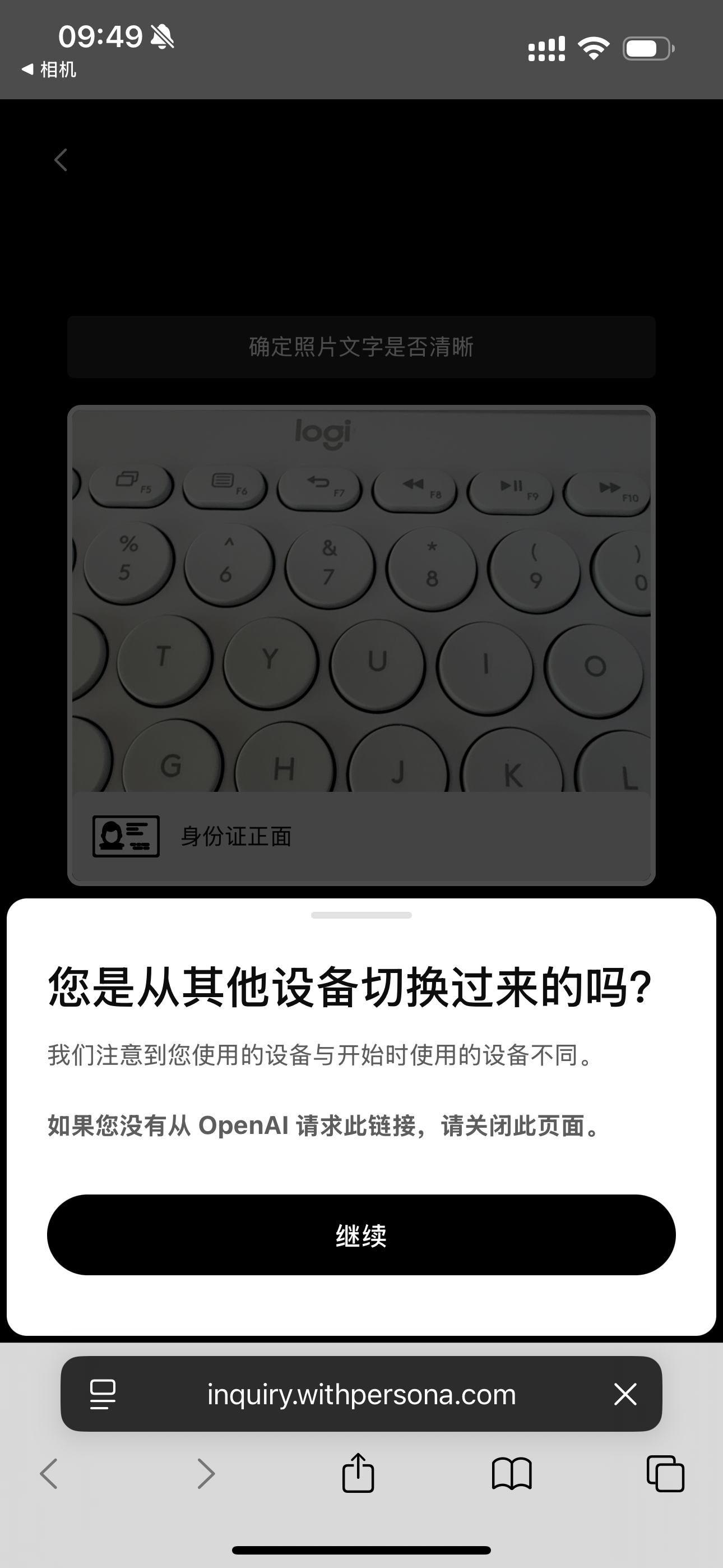Screen dimensions: 723x1568
Task: Go back in Safari browser history
Action: 49,1473
